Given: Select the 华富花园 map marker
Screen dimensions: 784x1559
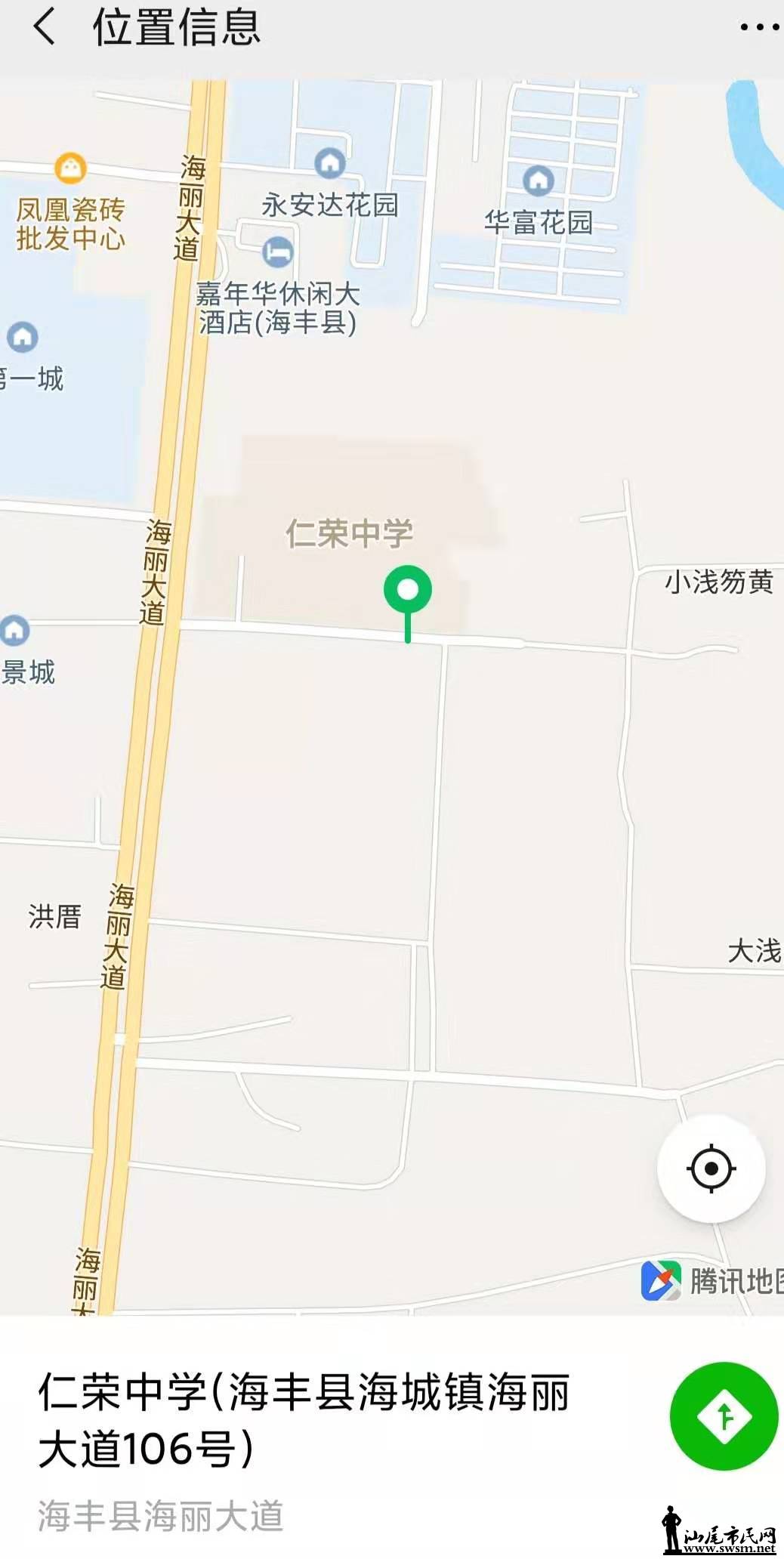Looking at the screenshot, I should point(539,180).
